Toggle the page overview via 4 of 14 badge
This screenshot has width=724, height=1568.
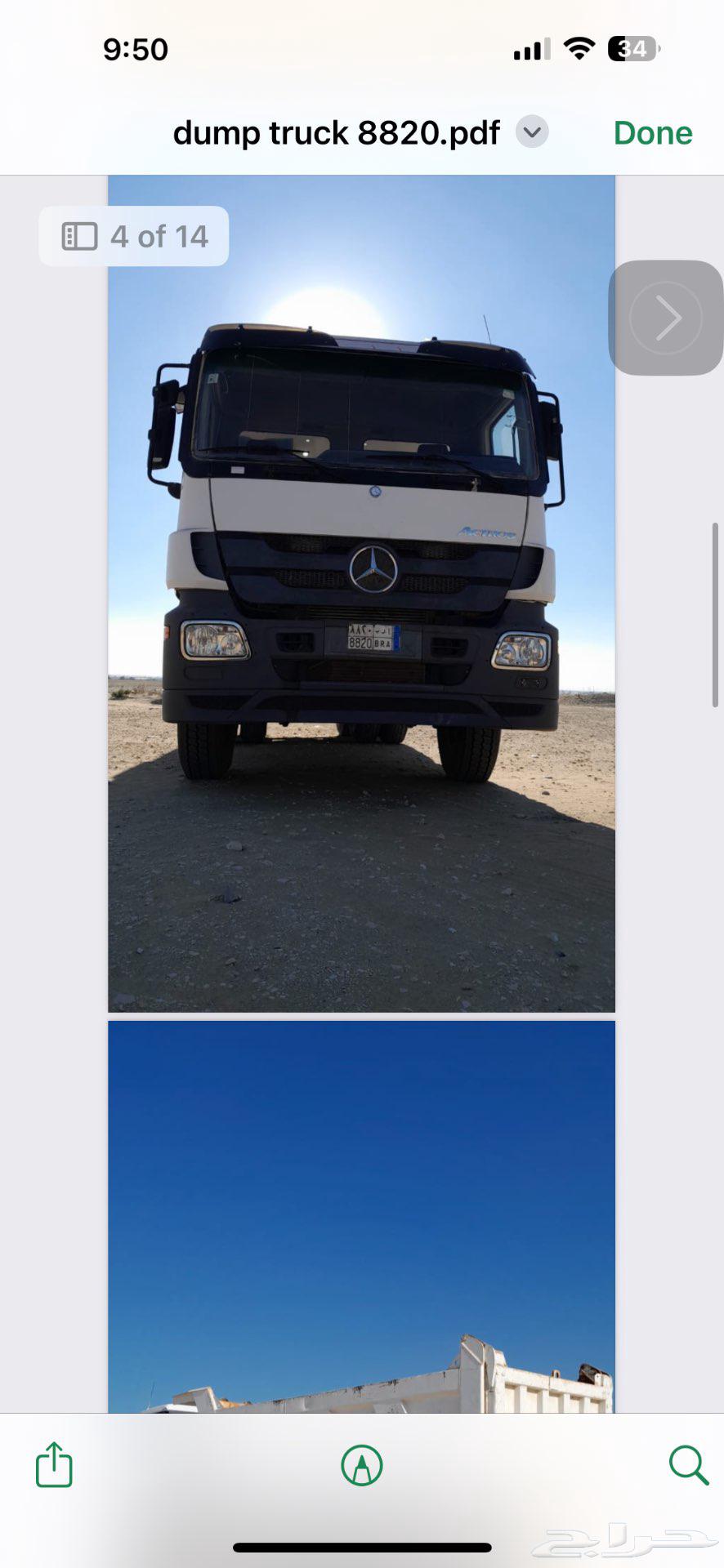point(134,236)
